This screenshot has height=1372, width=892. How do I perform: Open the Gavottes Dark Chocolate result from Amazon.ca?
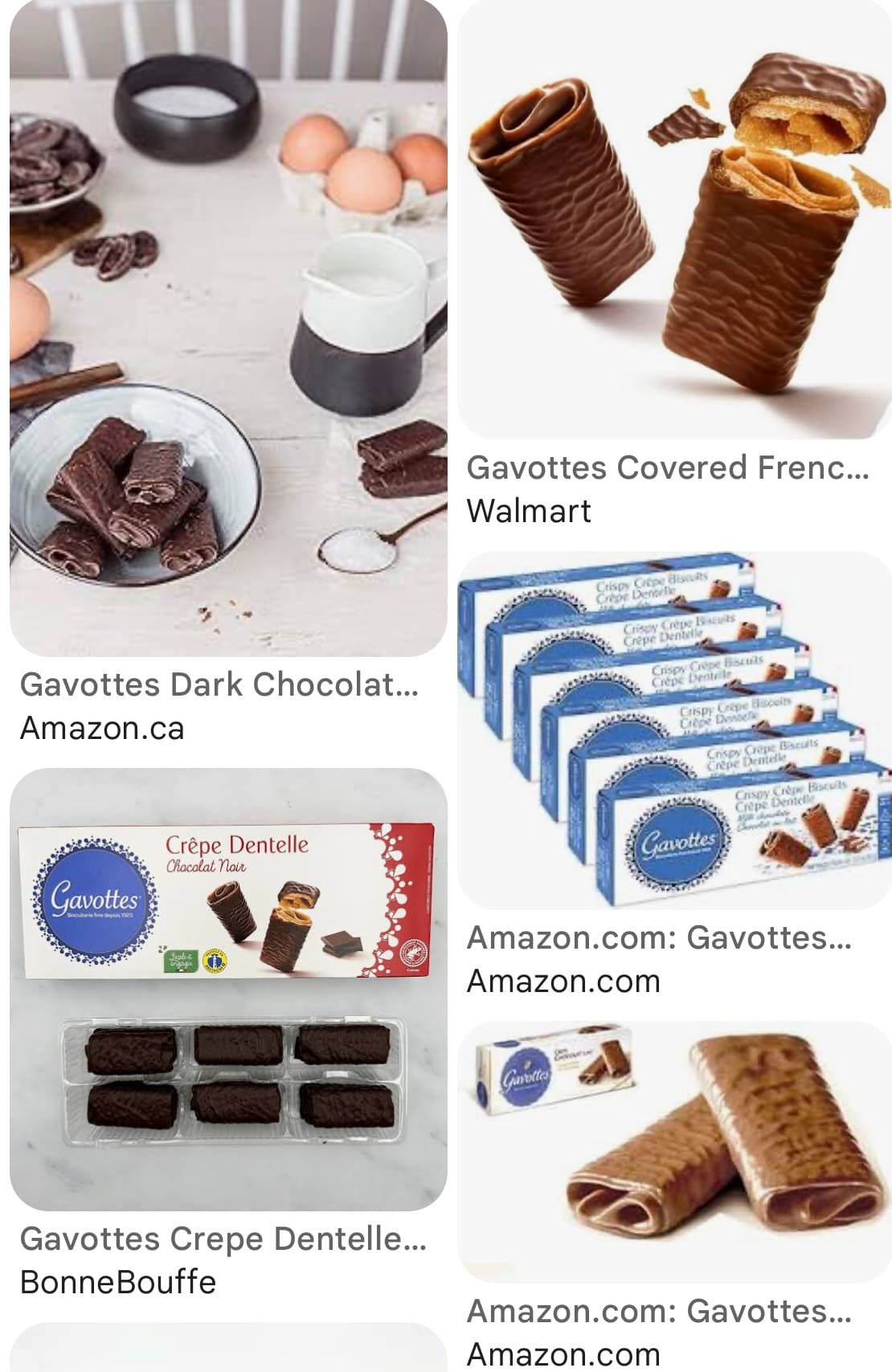click(228, 329)
